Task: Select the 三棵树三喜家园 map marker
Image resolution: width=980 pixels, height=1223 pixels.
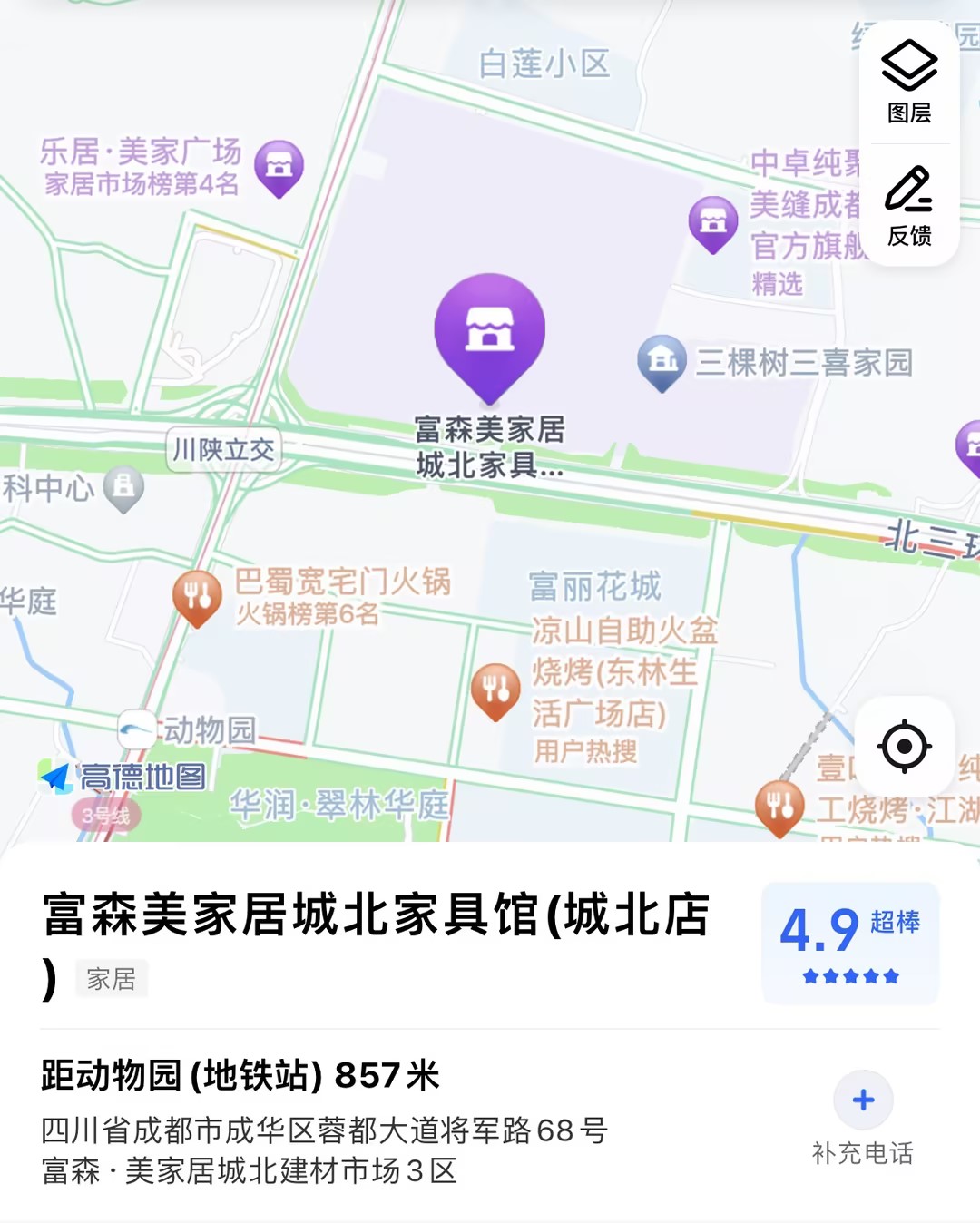Action: (x=661, y=361)
